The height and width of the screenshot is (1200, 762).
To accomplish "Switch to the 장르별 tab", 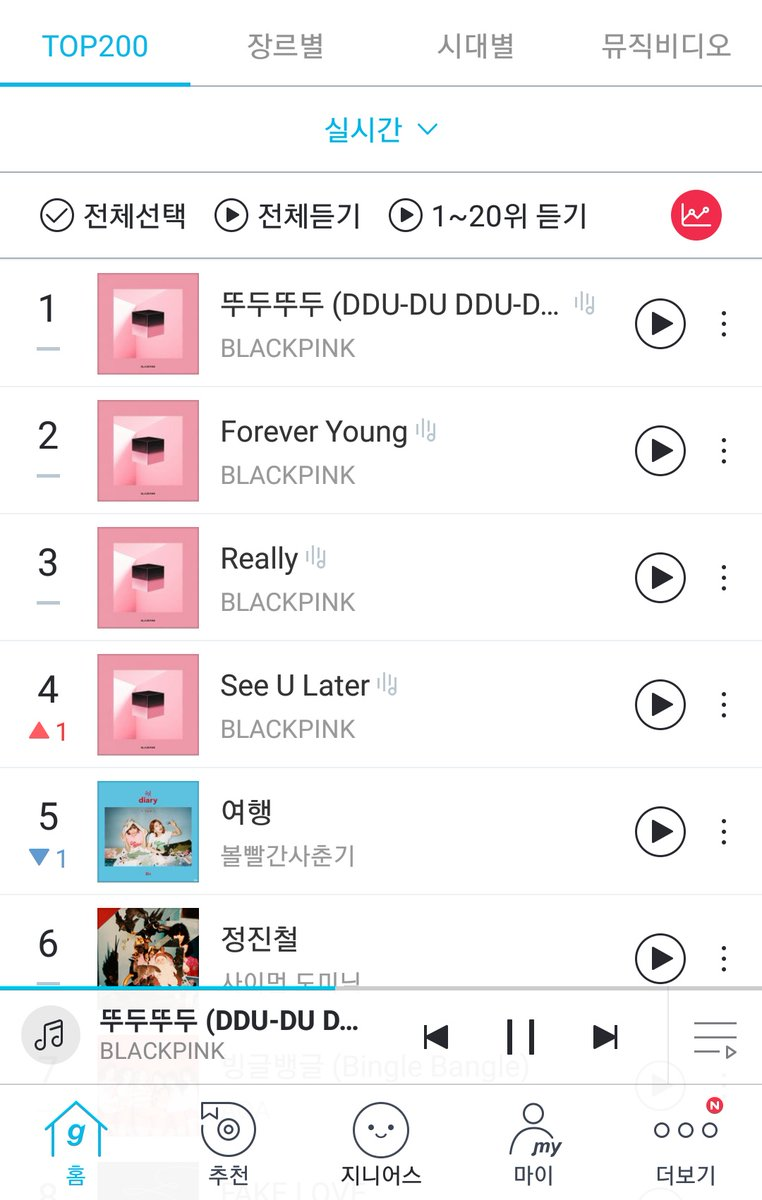I will click(285, 46).
